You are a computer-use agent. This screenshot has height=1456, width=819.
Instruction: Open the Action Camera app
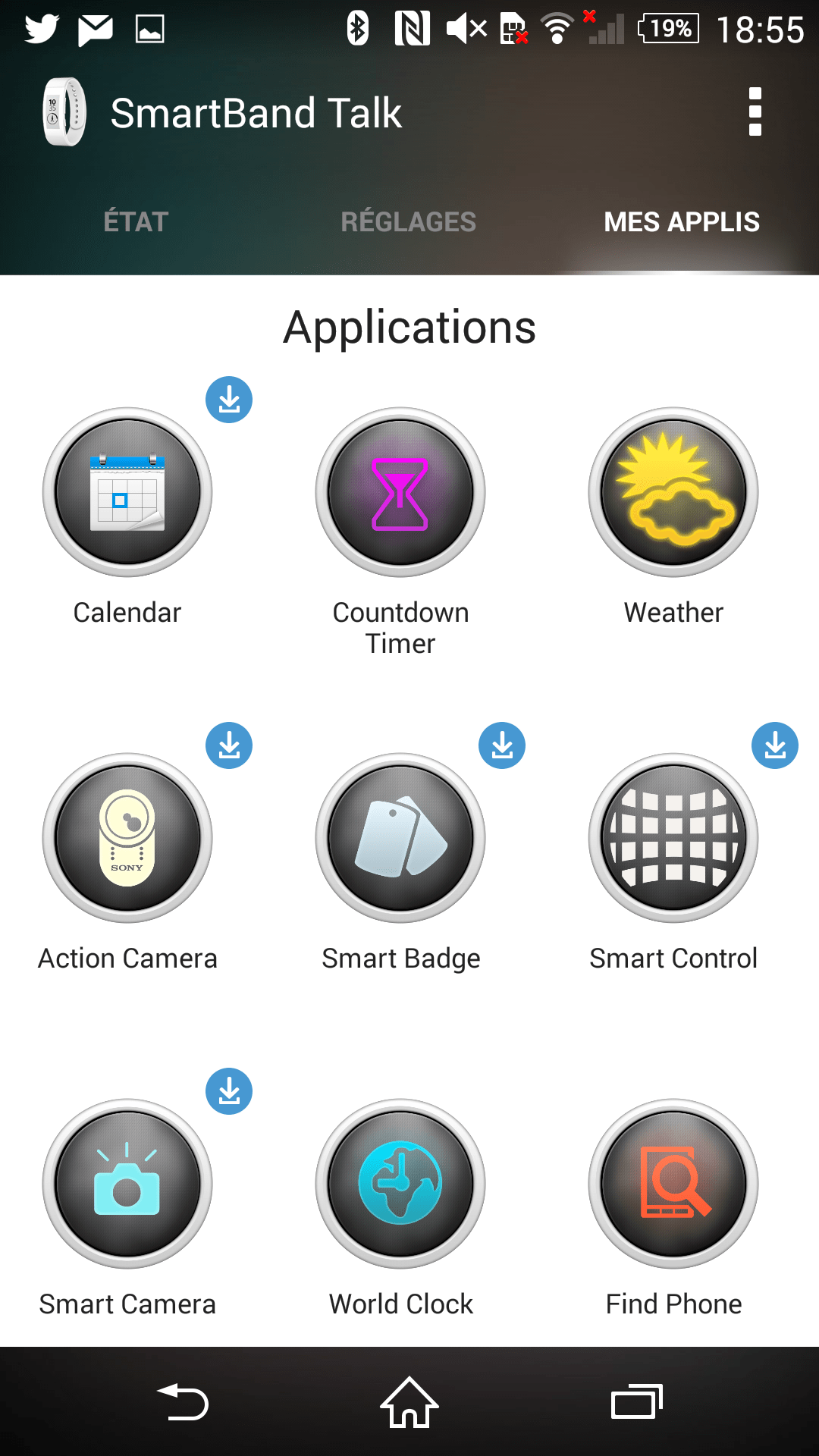click(x=127, y=838)
